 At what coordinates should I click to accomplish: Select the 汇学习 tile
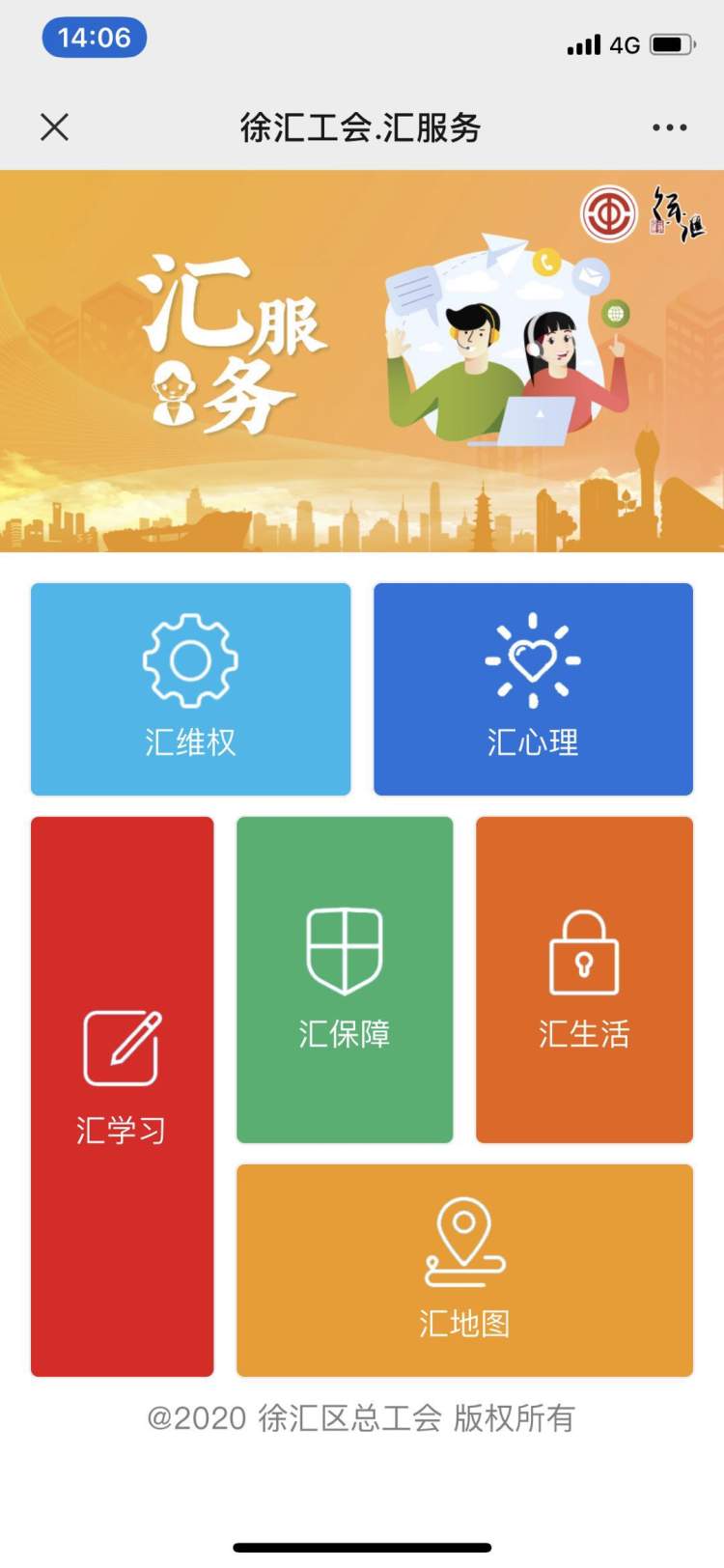pyautogui.click(x=122, y=1096)
